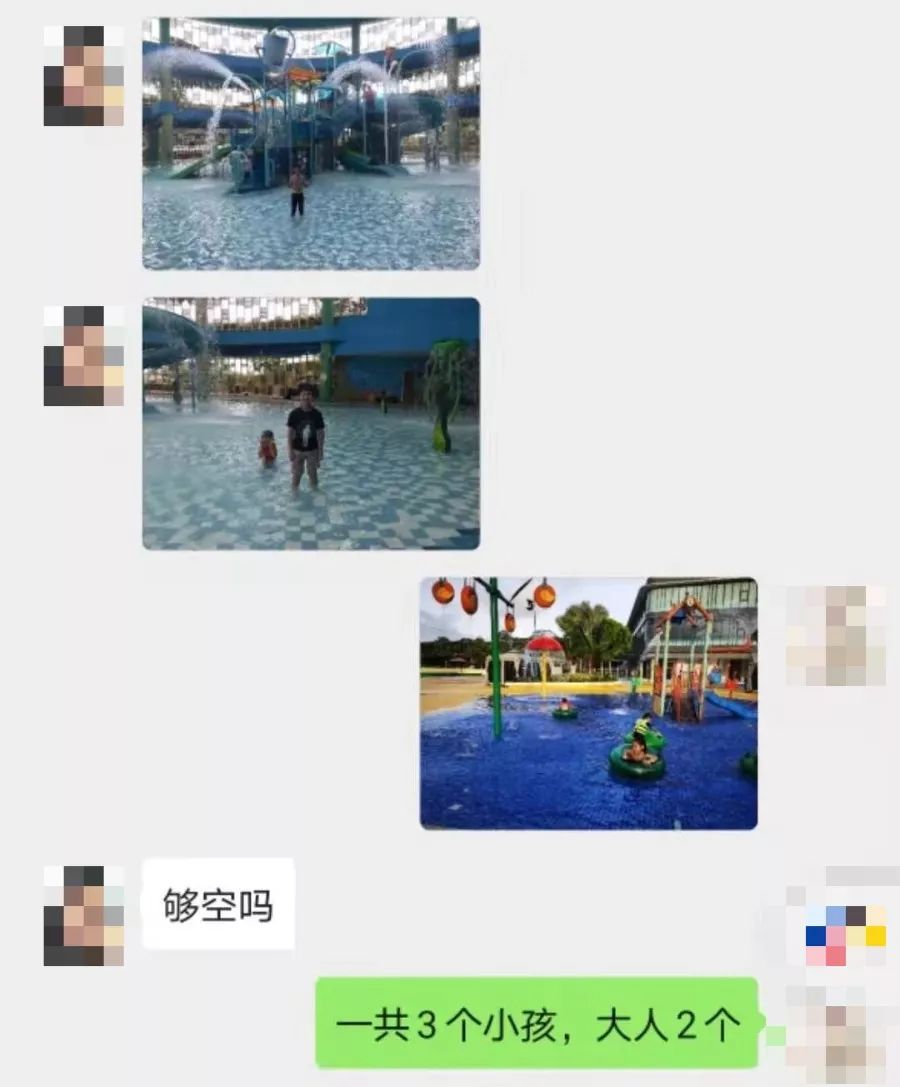The image size is (900, 1087).
Task: Open the sent photo of blue splash pad
Action: [x=588, y=703]
